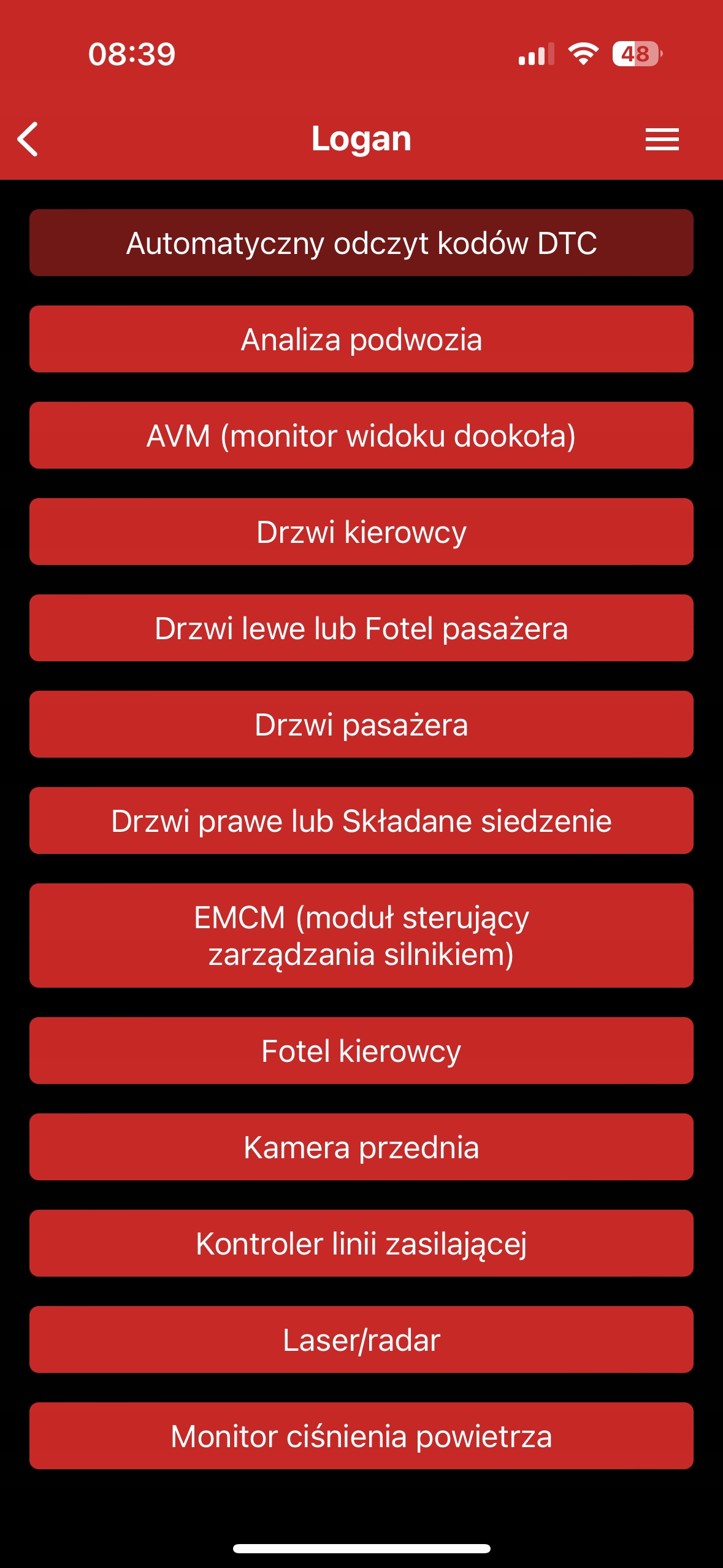Open Kontroler linii zasilającej
This screenshot has width=723, height=1568.
[x=361, y=1243]
